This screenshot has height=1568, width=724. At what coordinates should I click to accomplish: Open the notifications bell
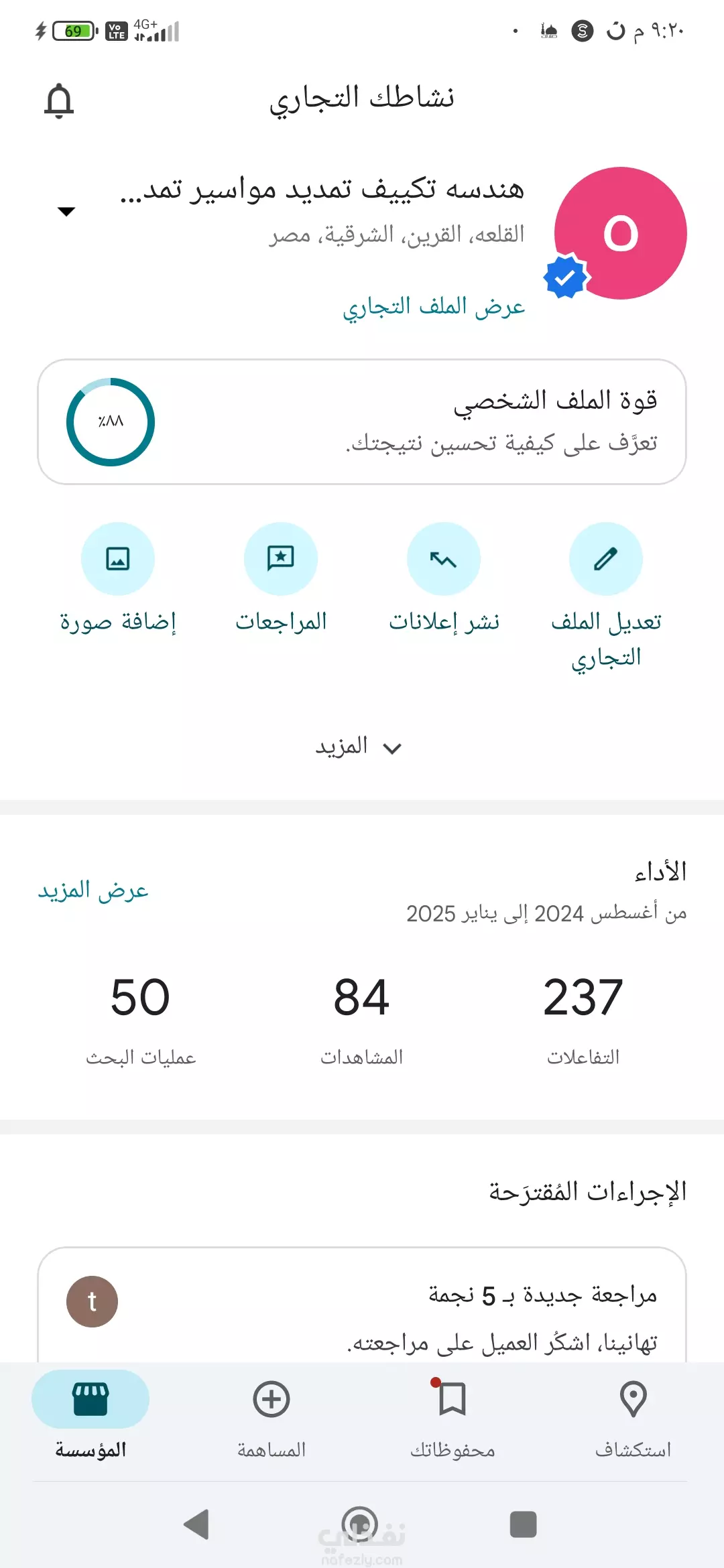pos(59,101)
